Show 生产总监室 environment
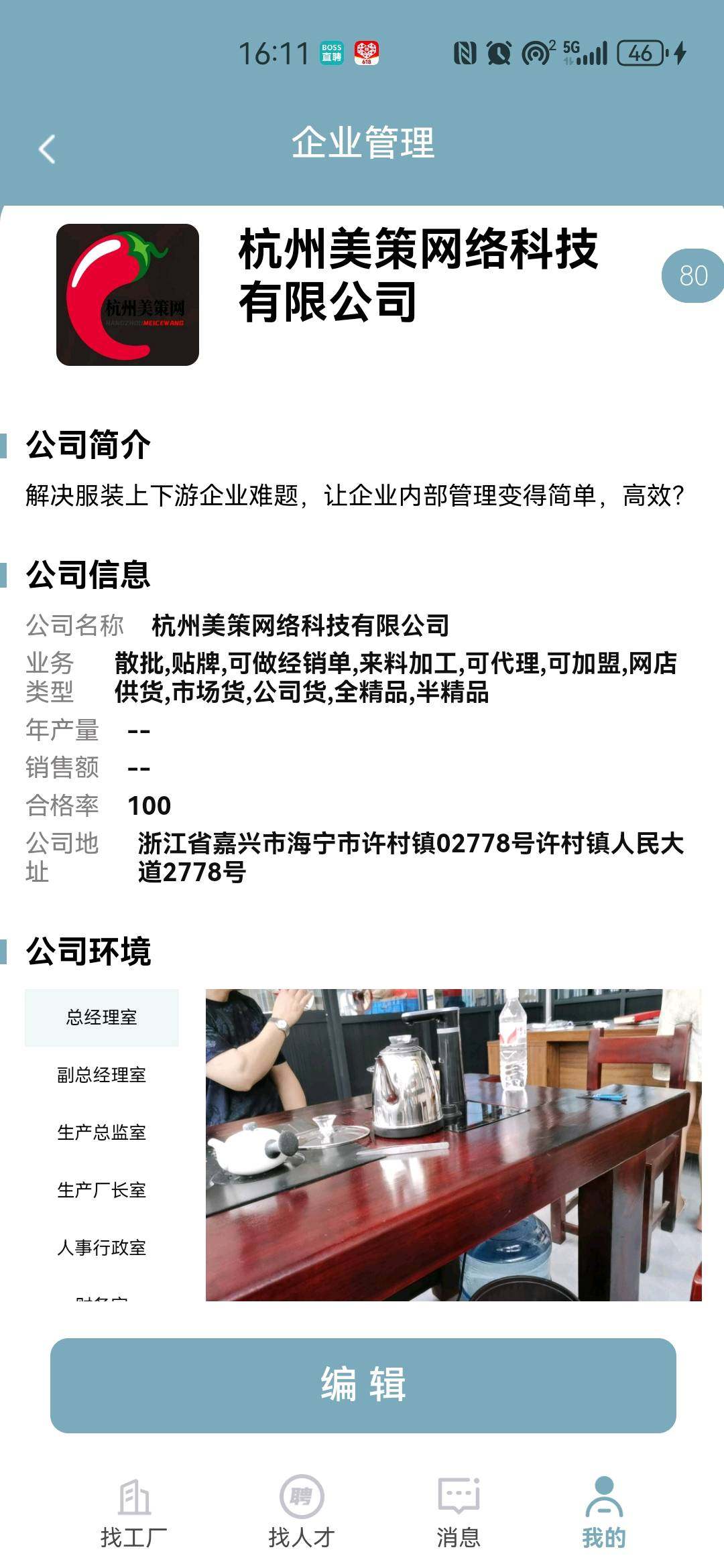 tap(102, 1132)
